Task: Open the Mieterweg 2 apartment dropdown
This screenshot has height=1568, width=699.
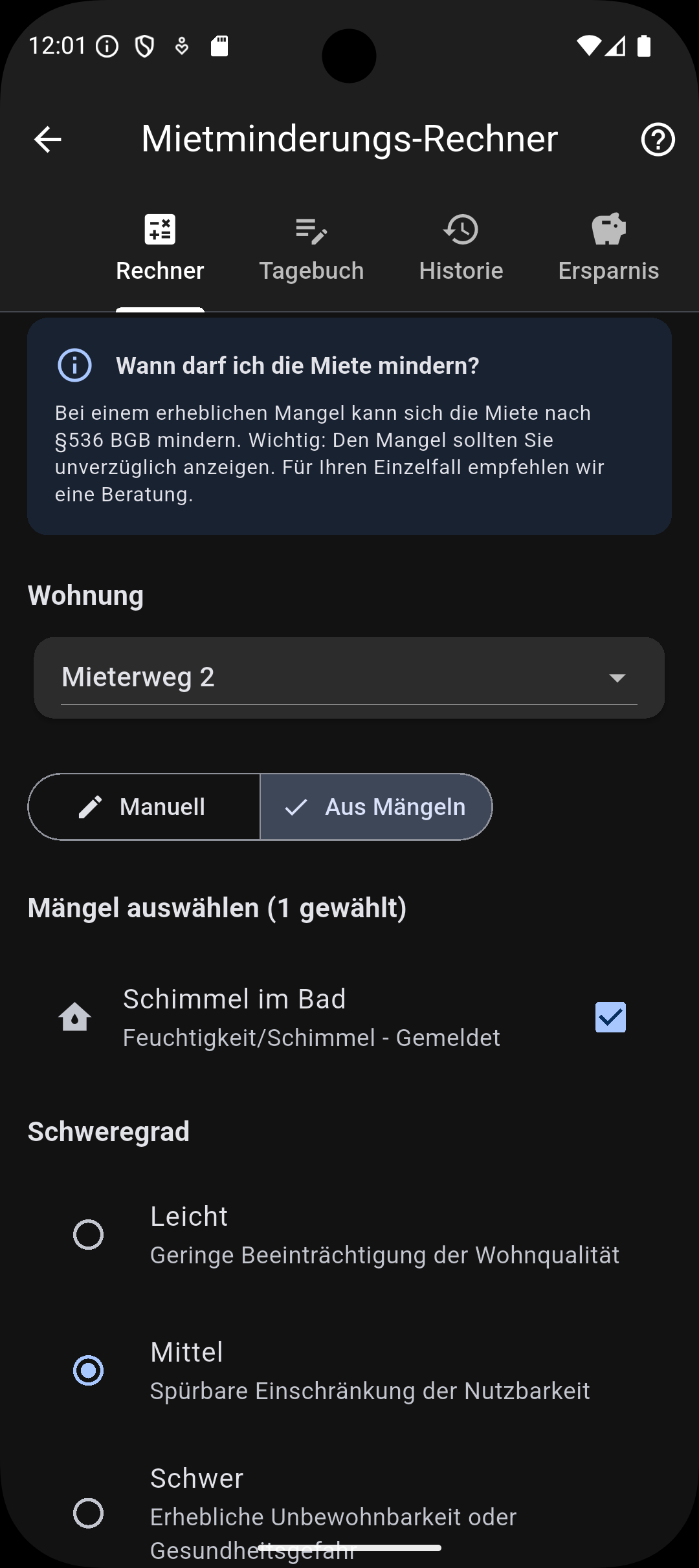Action: (349, 677)
